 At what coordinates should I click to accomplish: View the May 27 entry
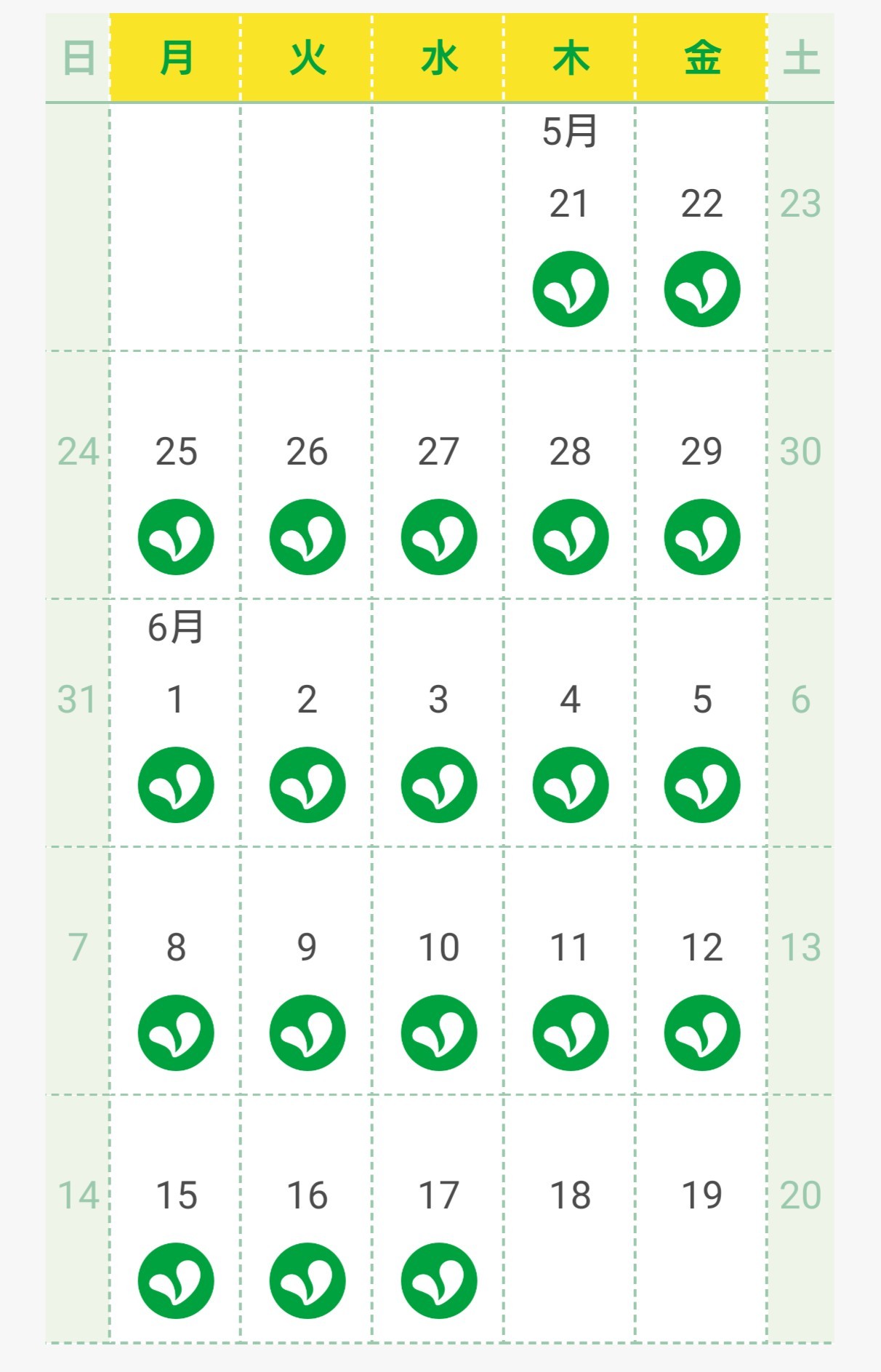pyautogui.click(x=439, y=537)
